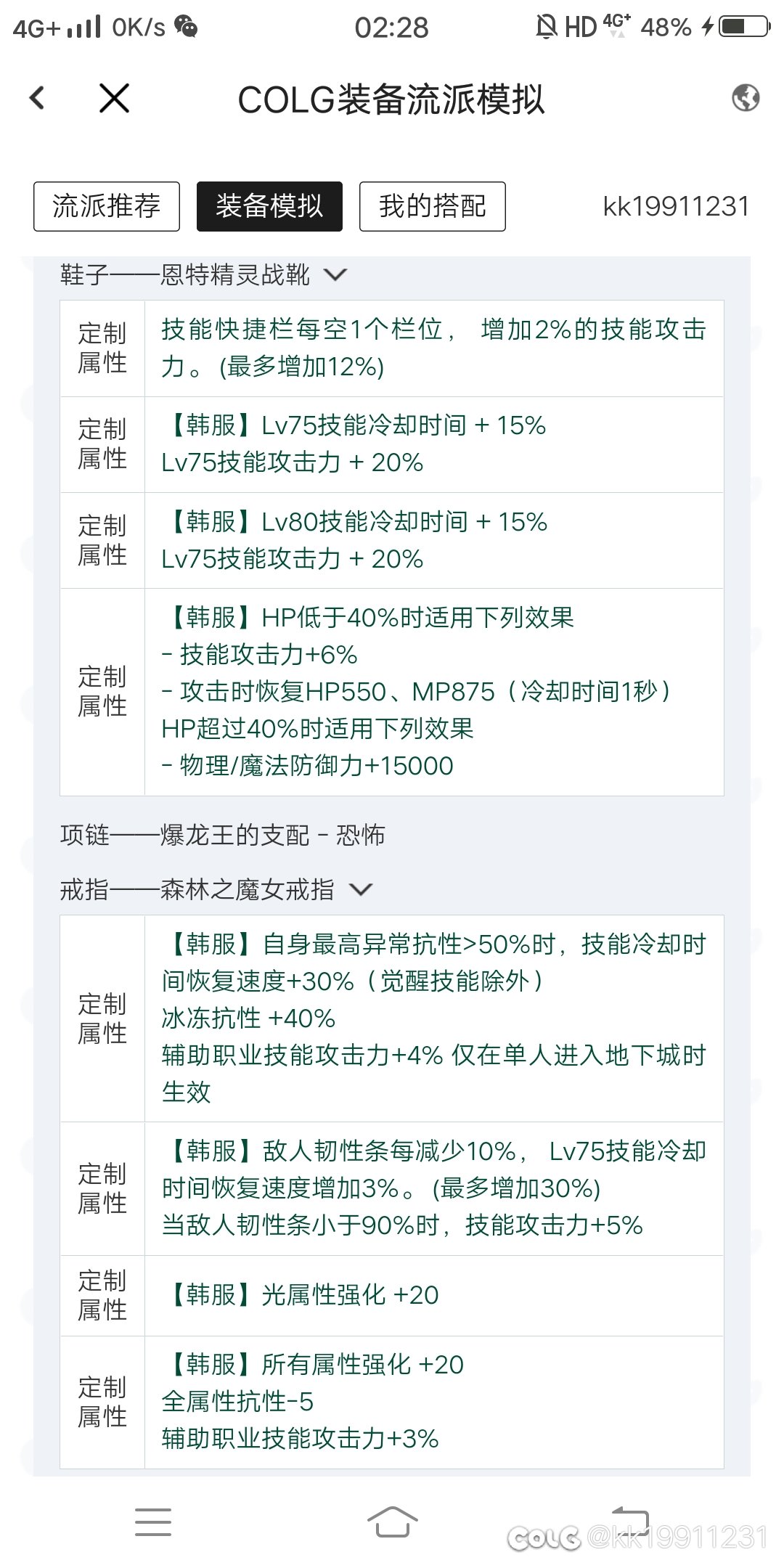
Task: Open 我的搭配 tab
Action: point(433,206)
